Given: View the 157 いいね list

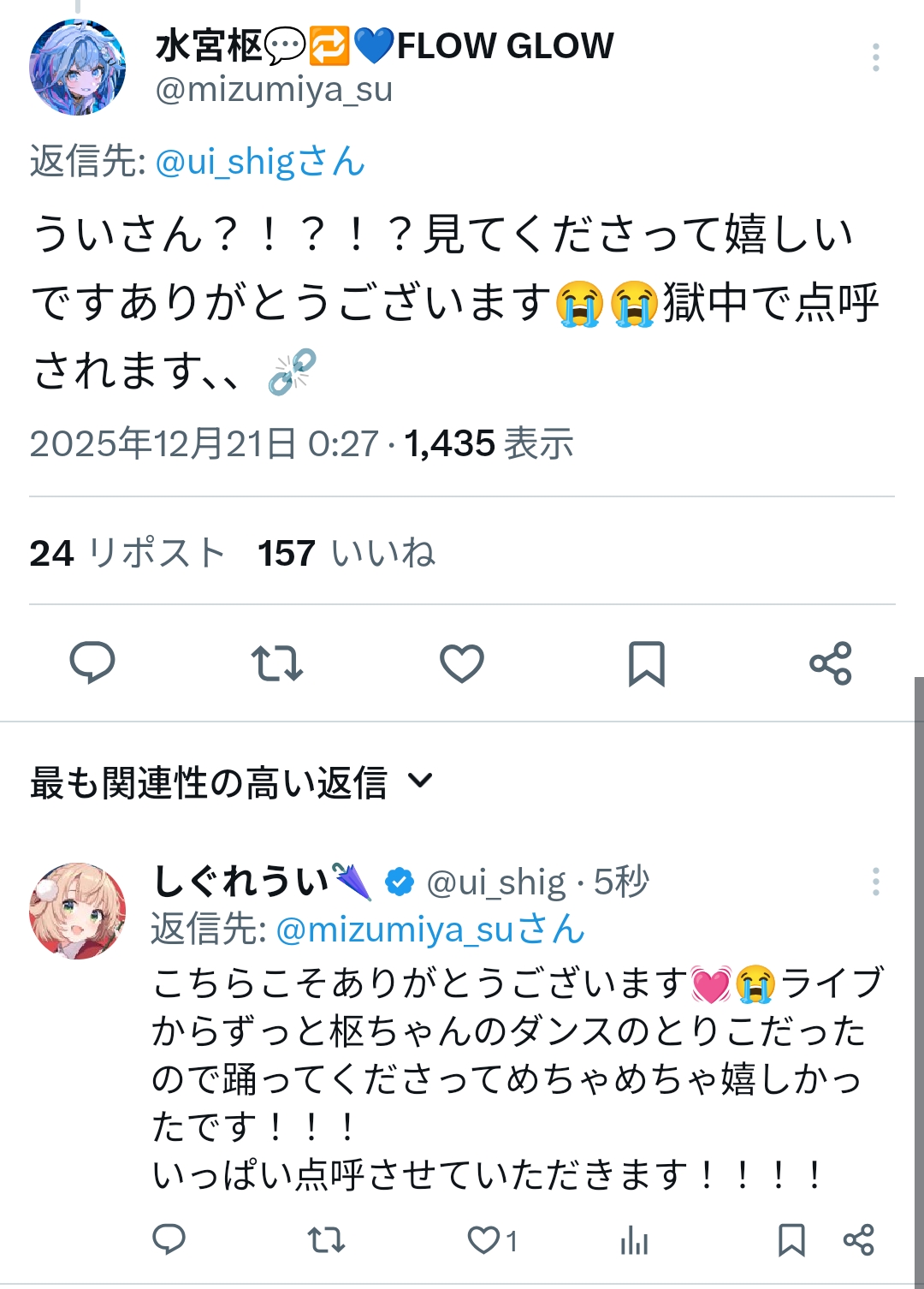Looking at the screenshot, I should tap(346, 553).
